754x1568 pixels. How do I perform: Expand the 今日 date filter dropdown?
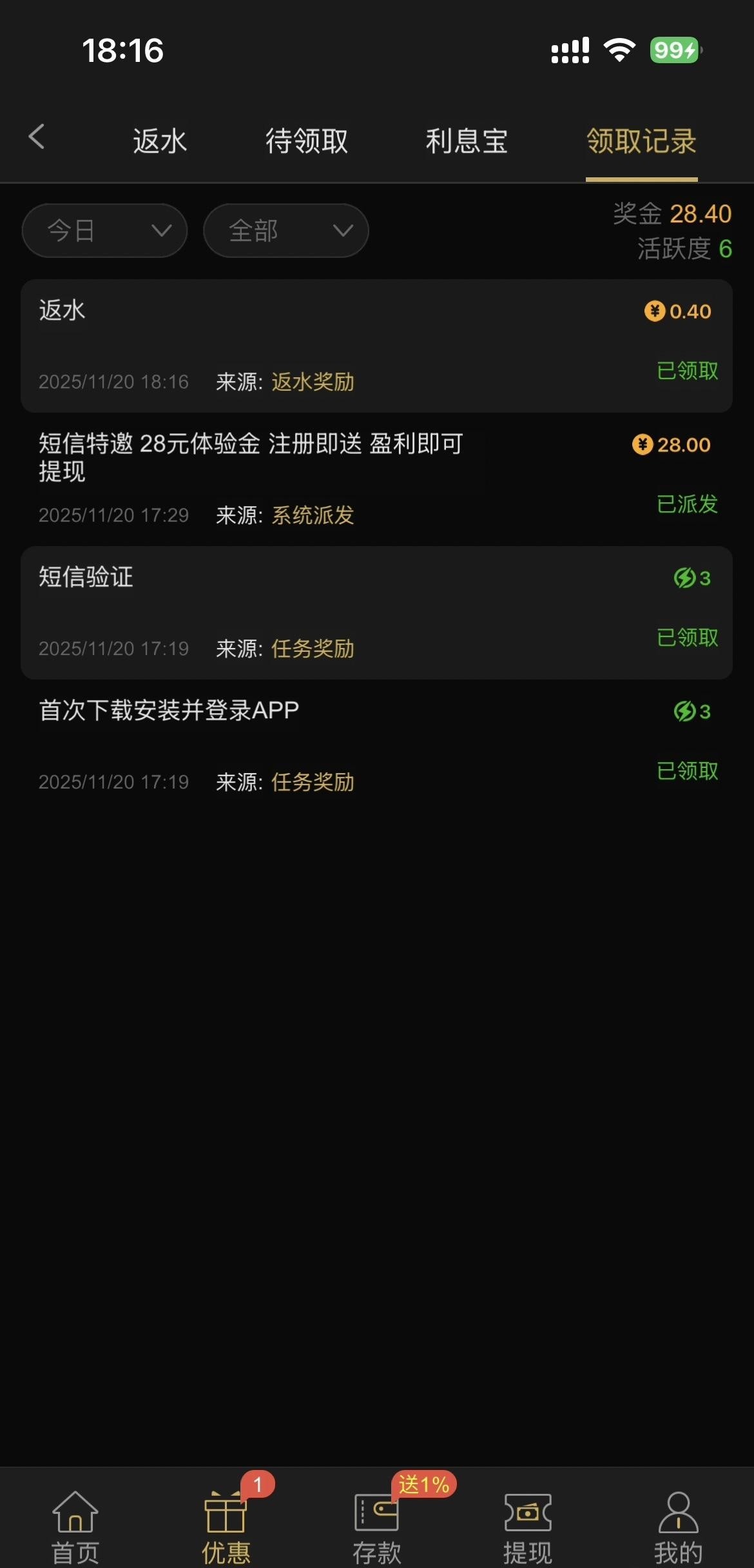tap(104, 231)
